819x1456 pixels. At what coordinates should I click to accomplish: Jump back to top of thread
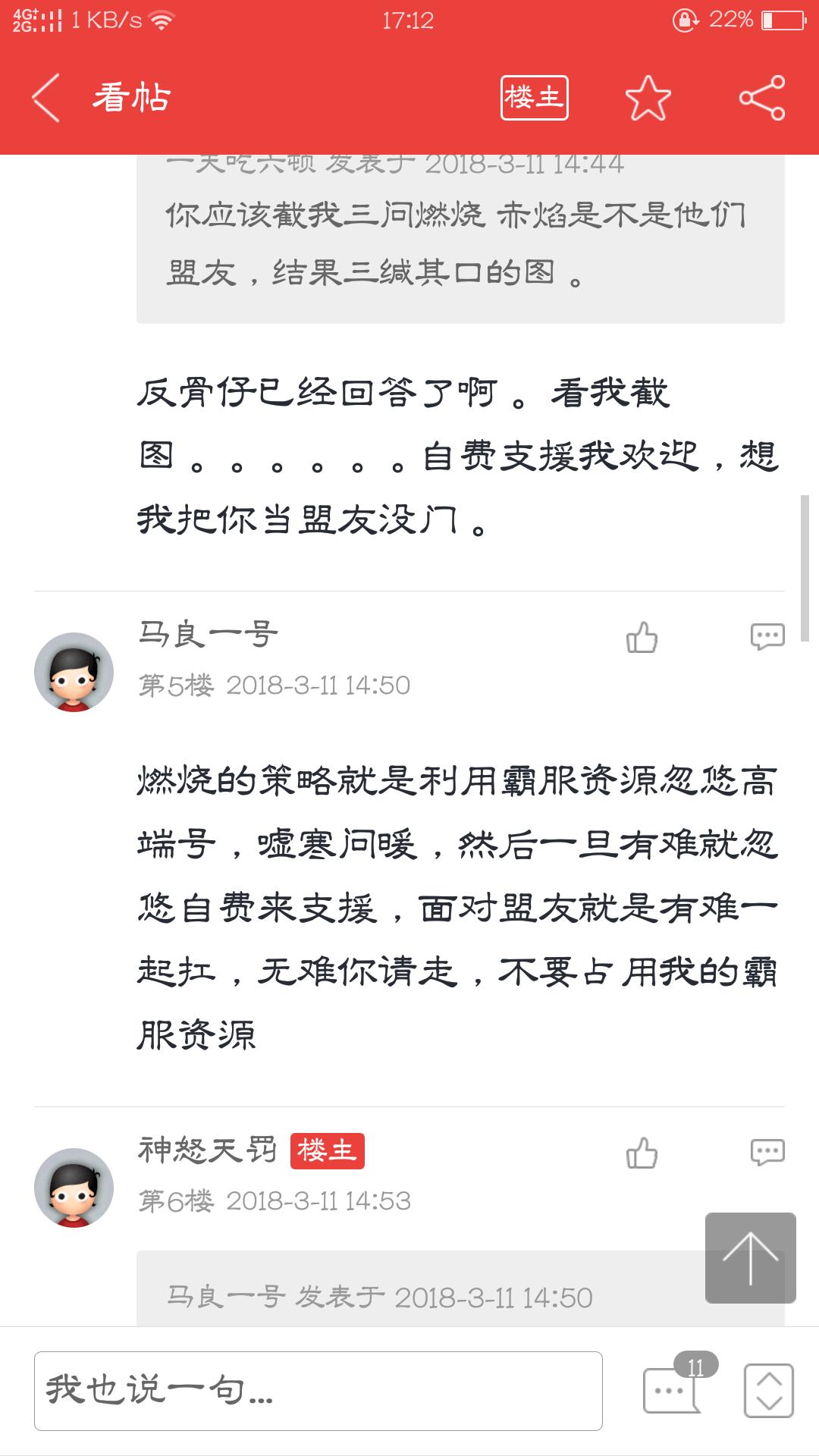pyautogui.click(x=750, y=1258)
